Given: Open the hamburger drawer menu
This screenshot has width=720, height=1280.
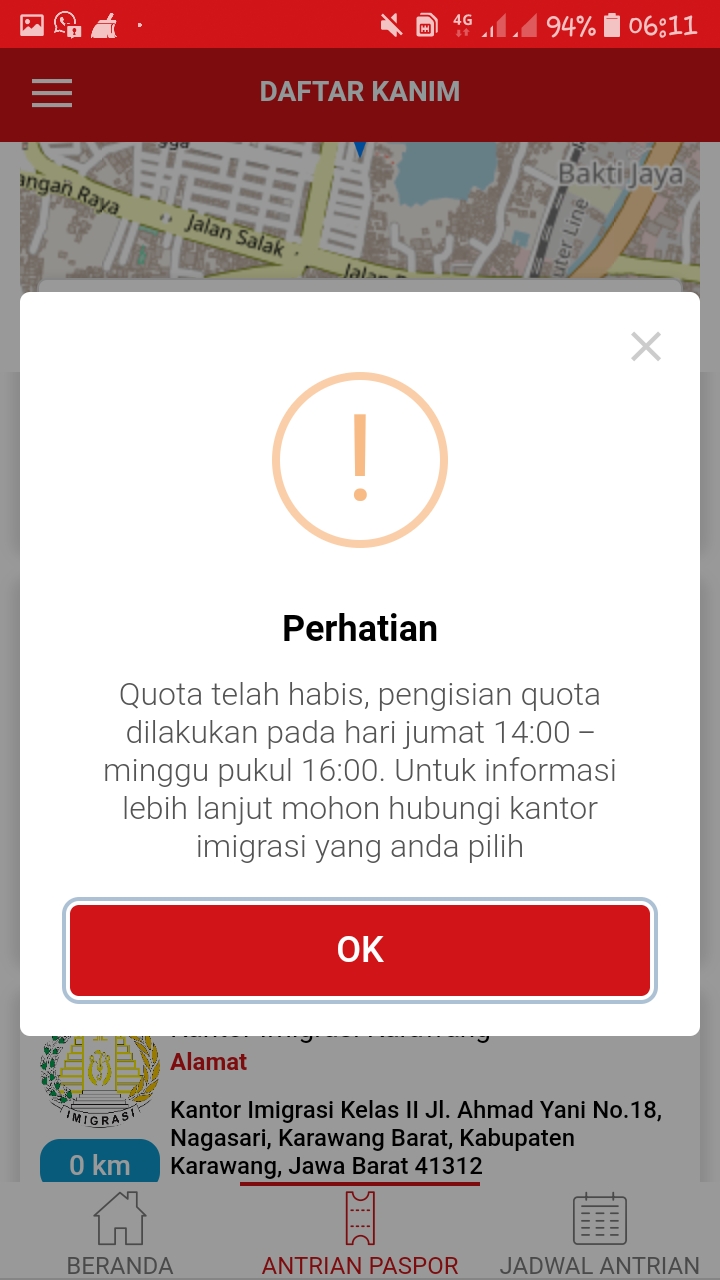Looking at the screenshot, I should click(x=52, y=93).
